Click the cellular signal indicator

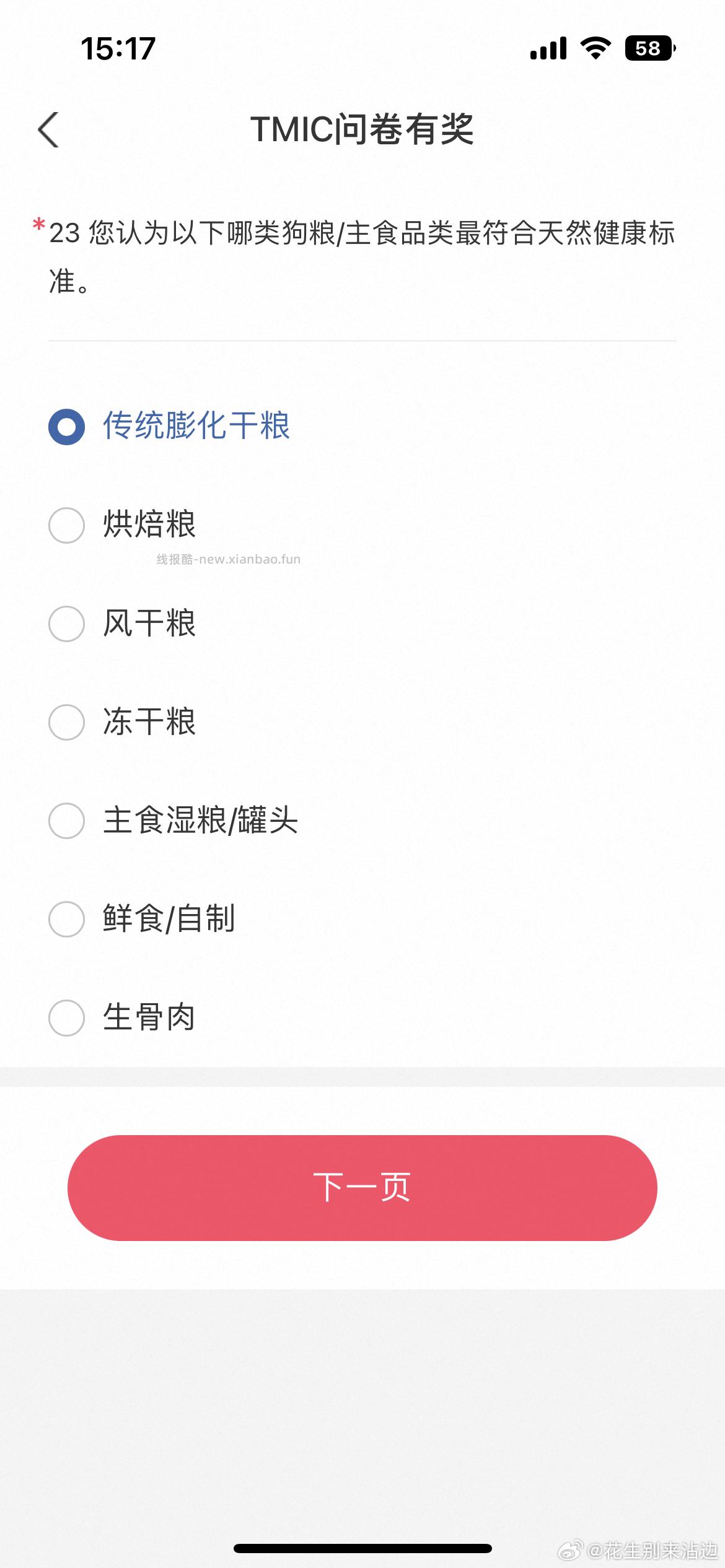pos(548,48)
